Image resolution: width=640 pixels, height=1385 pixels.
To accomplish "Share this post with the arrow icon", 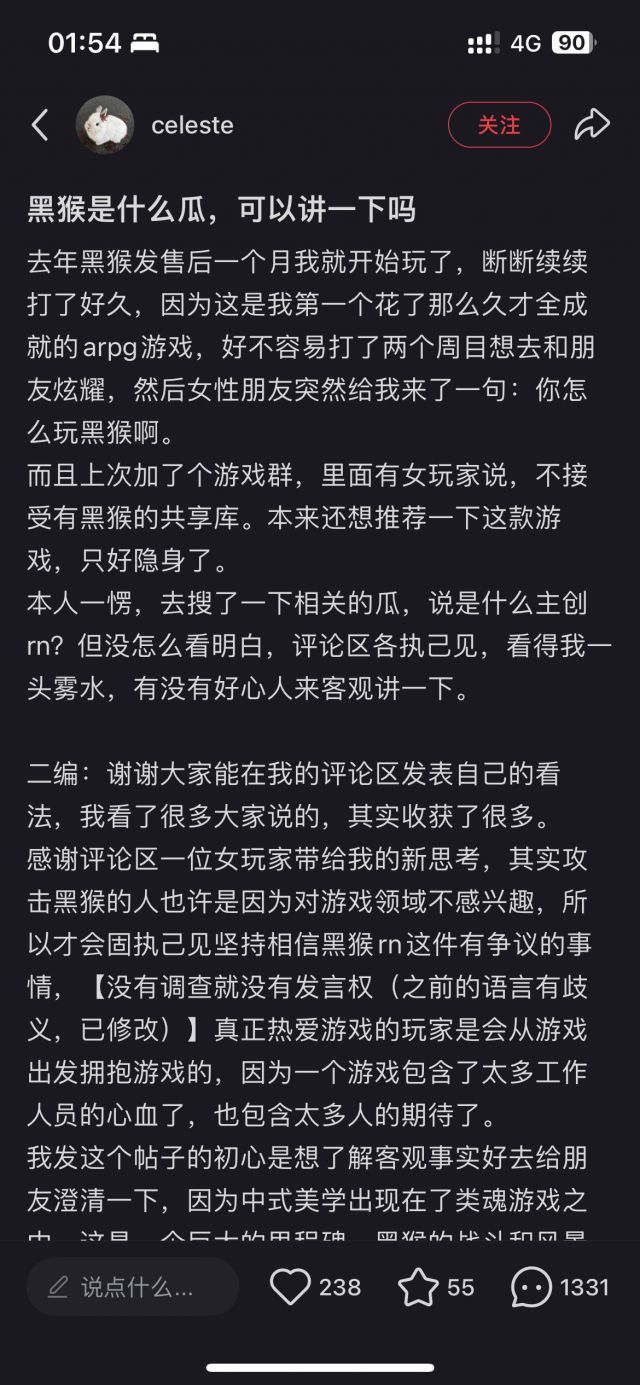I will tap(592, 125).
